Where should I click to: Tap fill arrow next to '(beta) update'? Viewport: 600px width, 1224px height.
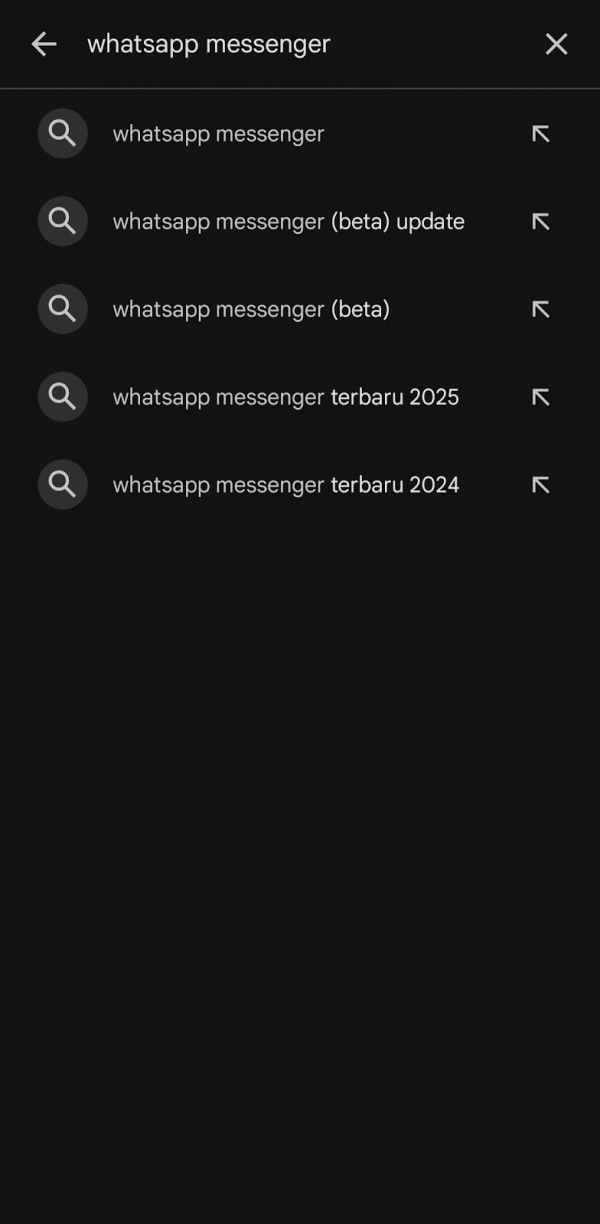coord(541,221)
